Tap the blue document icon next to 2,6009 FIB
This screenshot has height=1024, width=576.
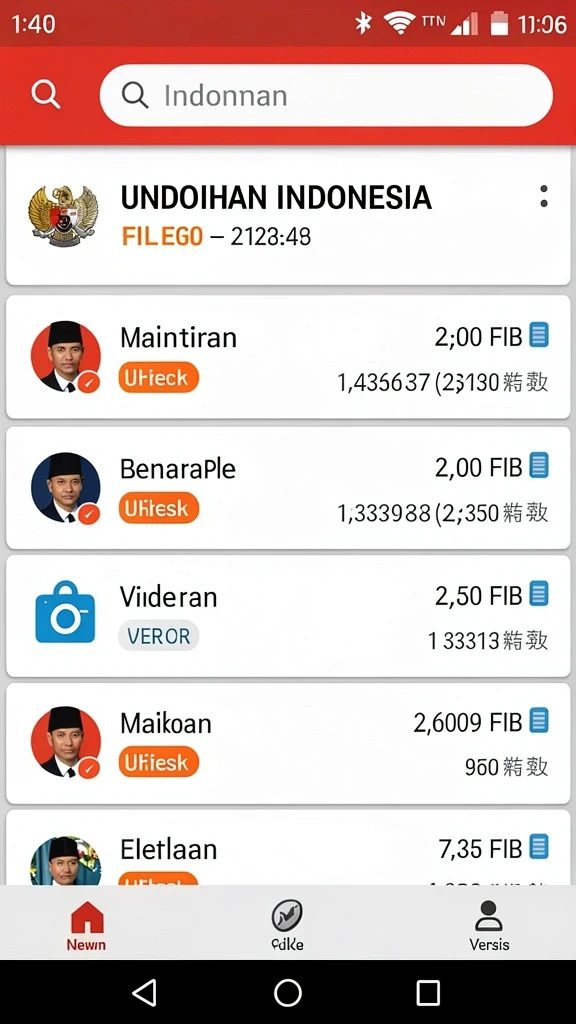(x=539, y=722)
